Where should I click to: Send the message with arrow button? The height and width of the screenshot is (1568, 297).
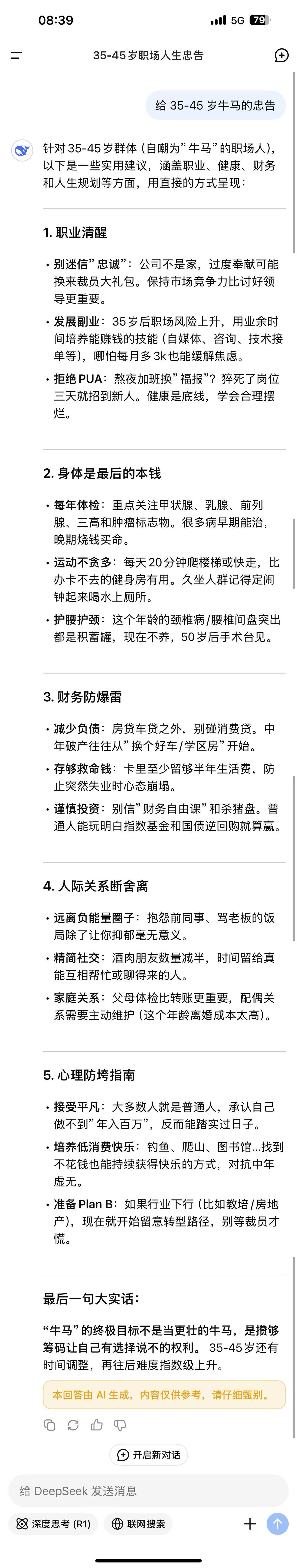pos(277,1523)
